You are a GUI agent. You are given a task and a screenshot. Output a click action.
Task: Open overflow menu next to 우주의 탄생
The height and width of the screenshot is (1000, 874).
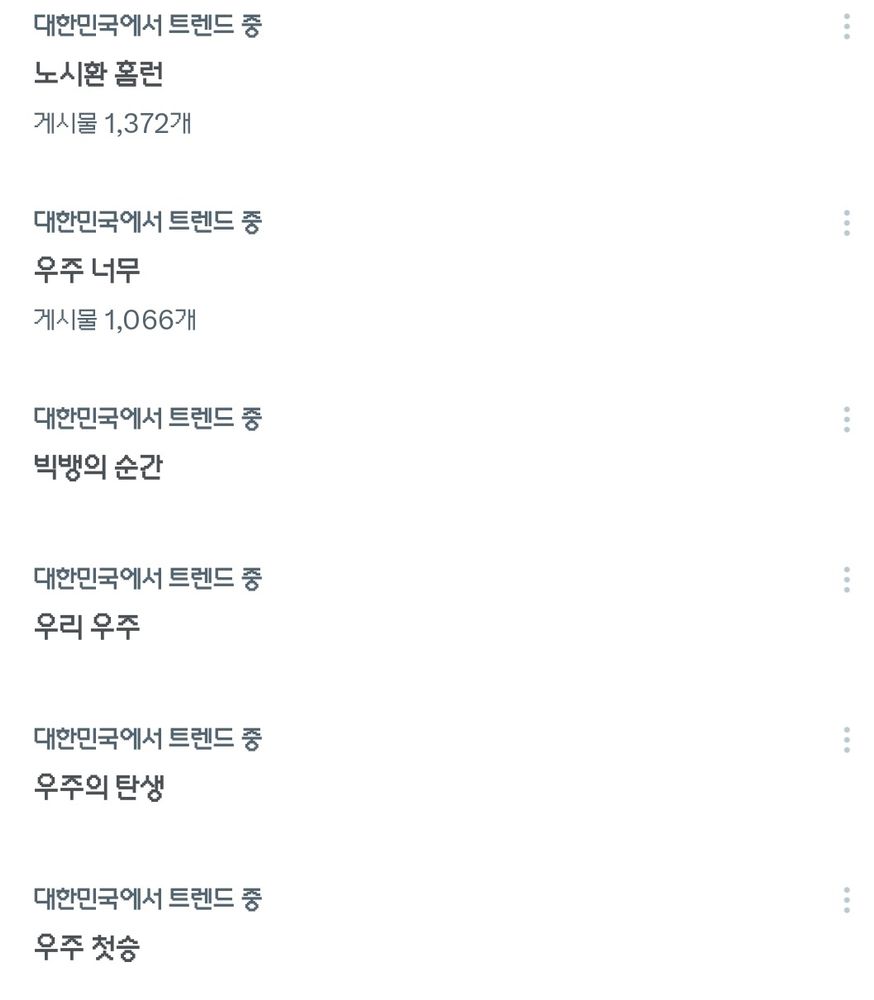pyautogui.click(x=846, y=740)
